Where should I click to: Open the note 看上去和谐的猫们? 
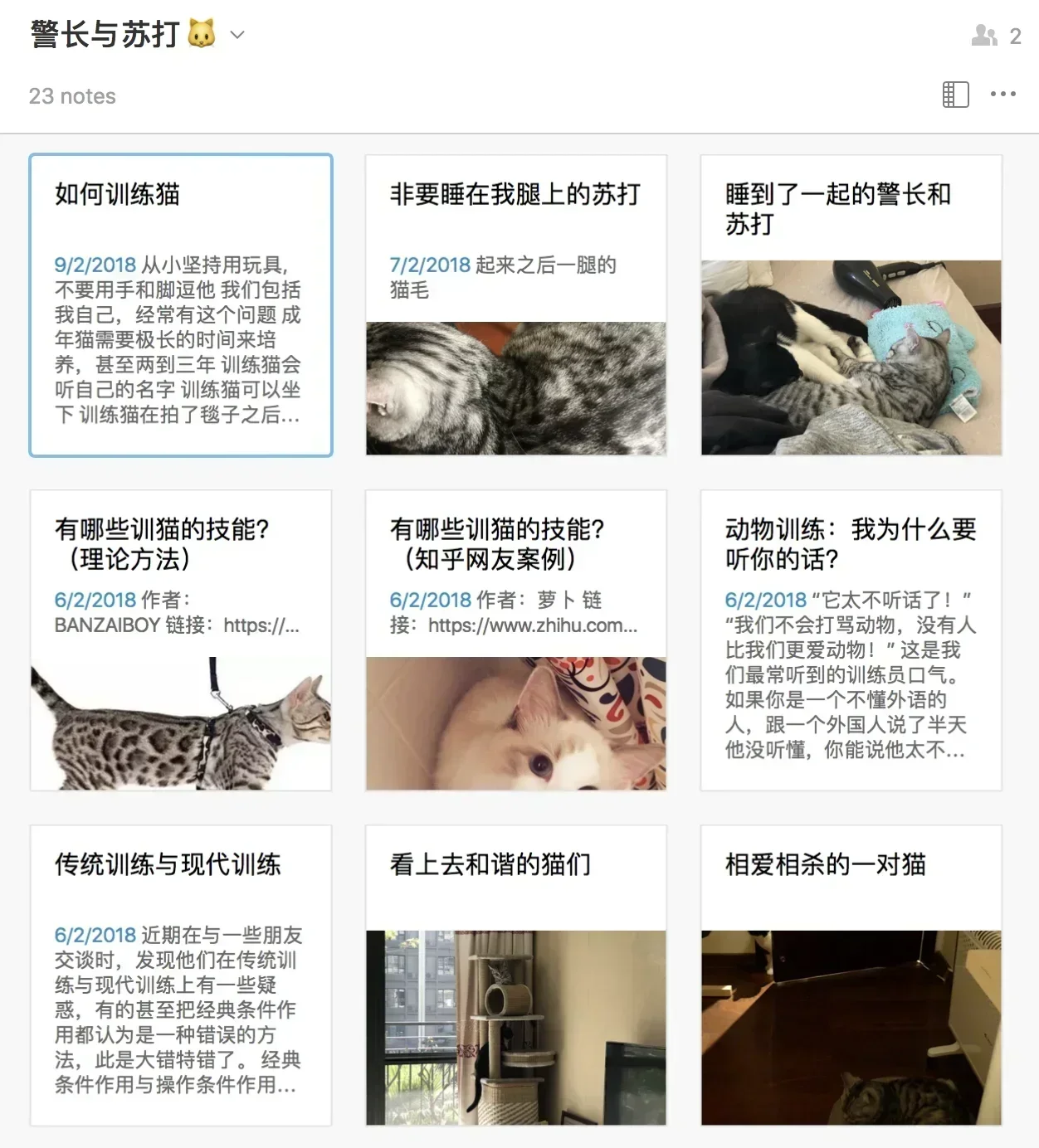click(x=515, y=975)
